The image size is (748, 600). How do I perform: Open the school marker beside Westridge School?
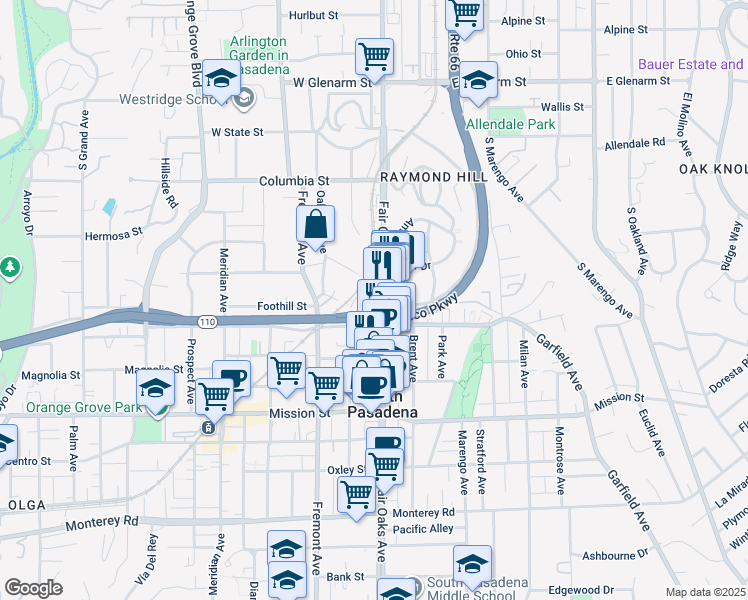tap(221, 80)
